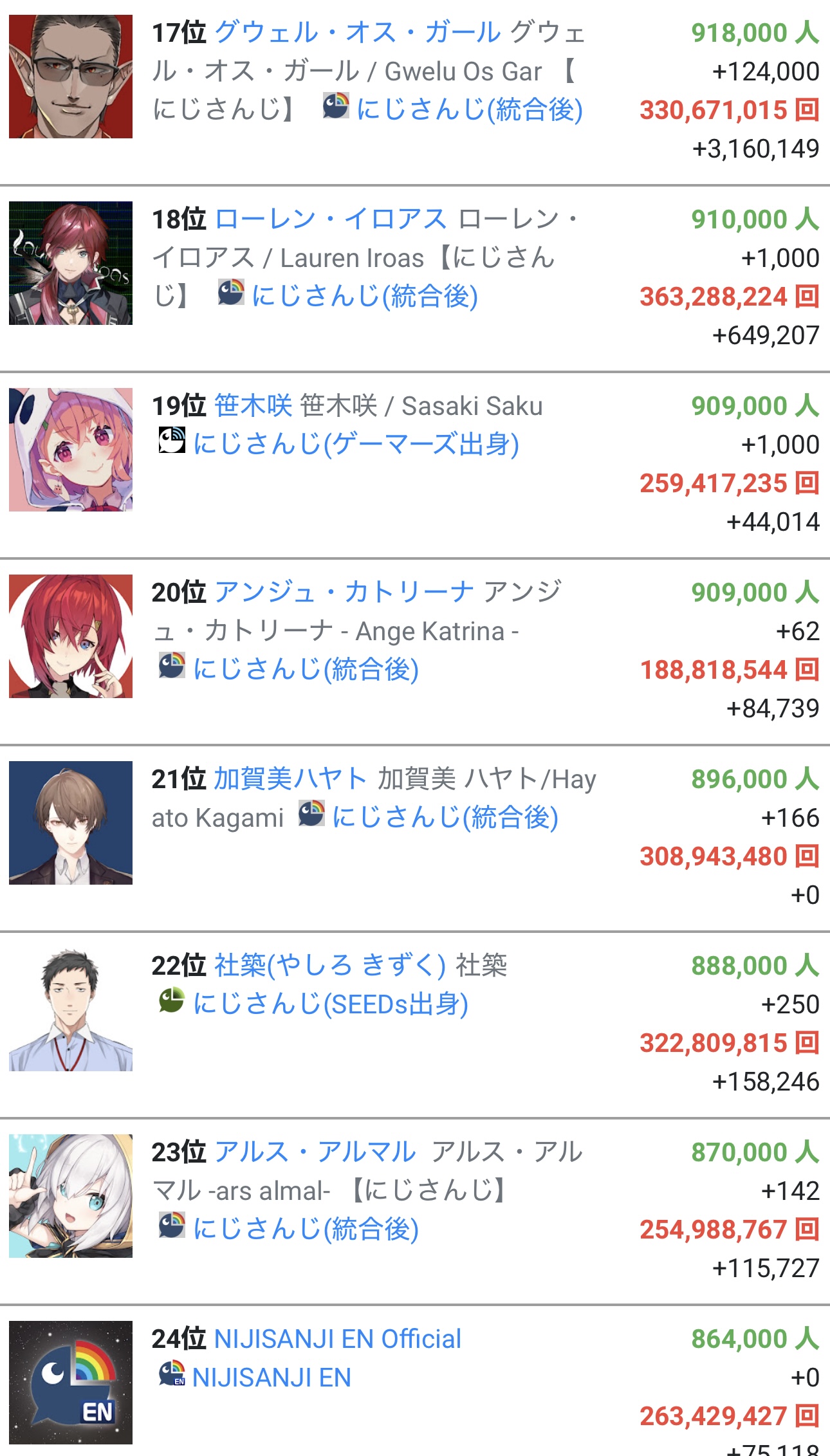Tap the にじさんじ(統合後) group link beside グウェル・オス・ガール

point(470,109)
